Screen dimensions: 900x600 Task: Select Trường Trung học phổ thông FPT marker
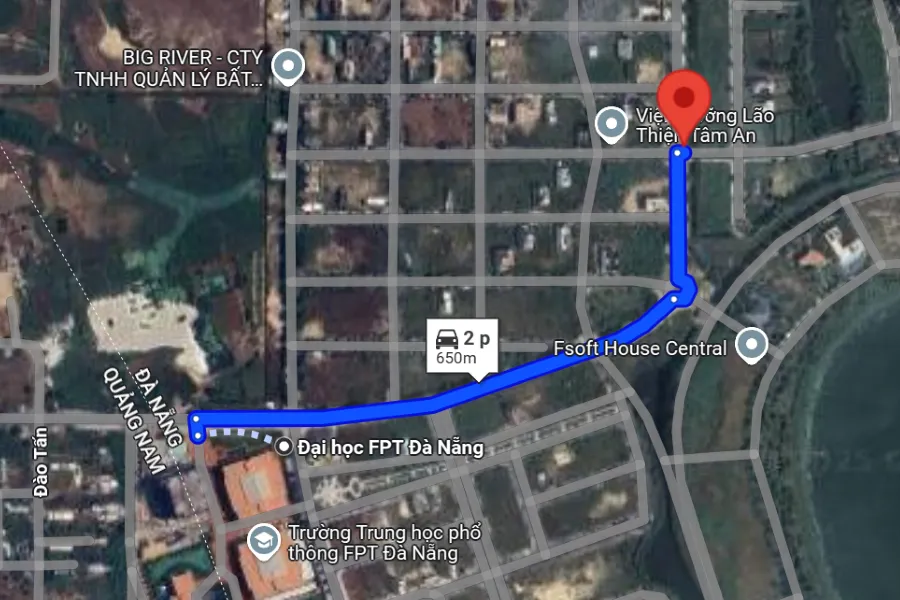[x=264, y=541]
